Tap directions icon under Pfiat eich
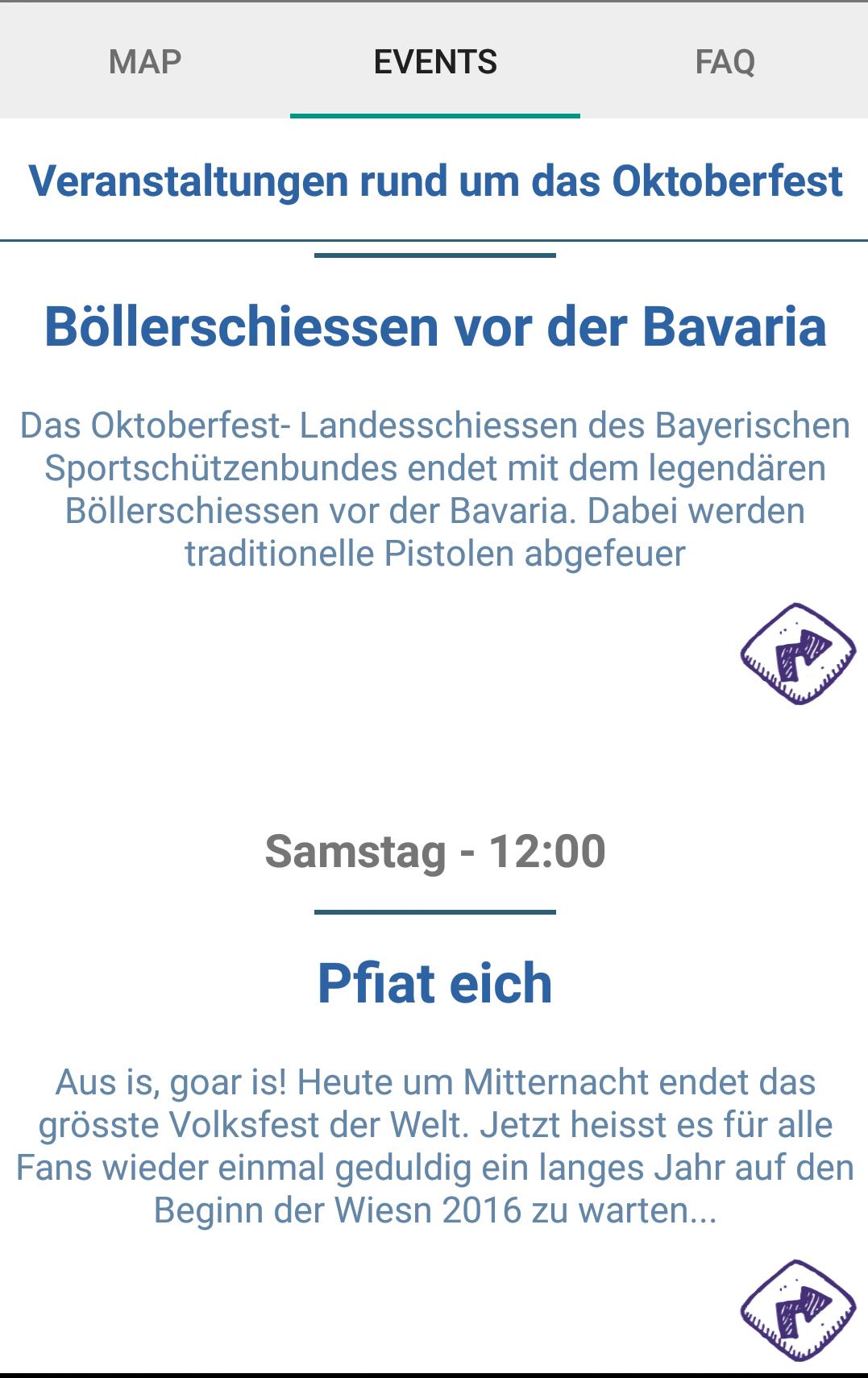Screen dimensions: 868x1378 click(798, 1310)
